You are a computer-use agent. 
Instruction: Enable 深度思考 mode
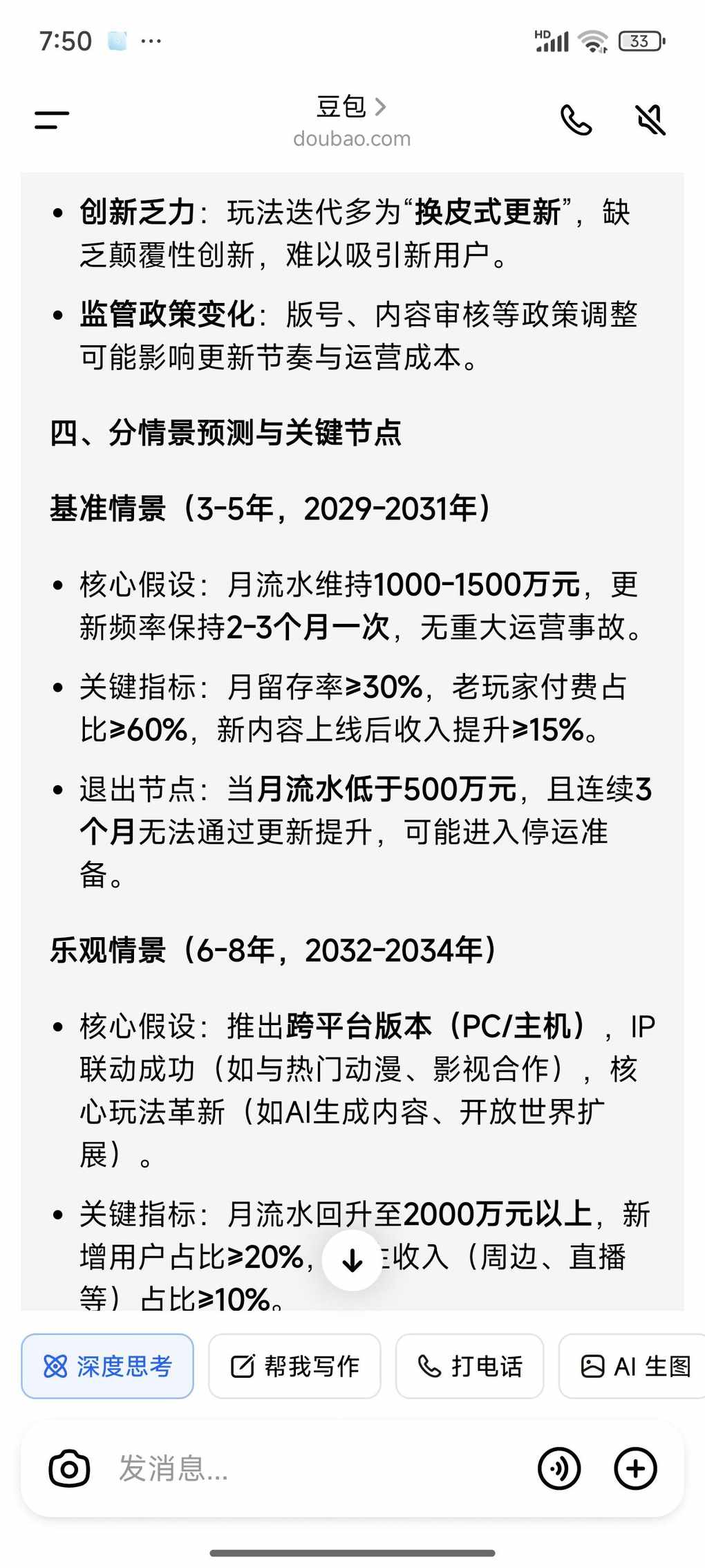click(x=108, y=1366)
